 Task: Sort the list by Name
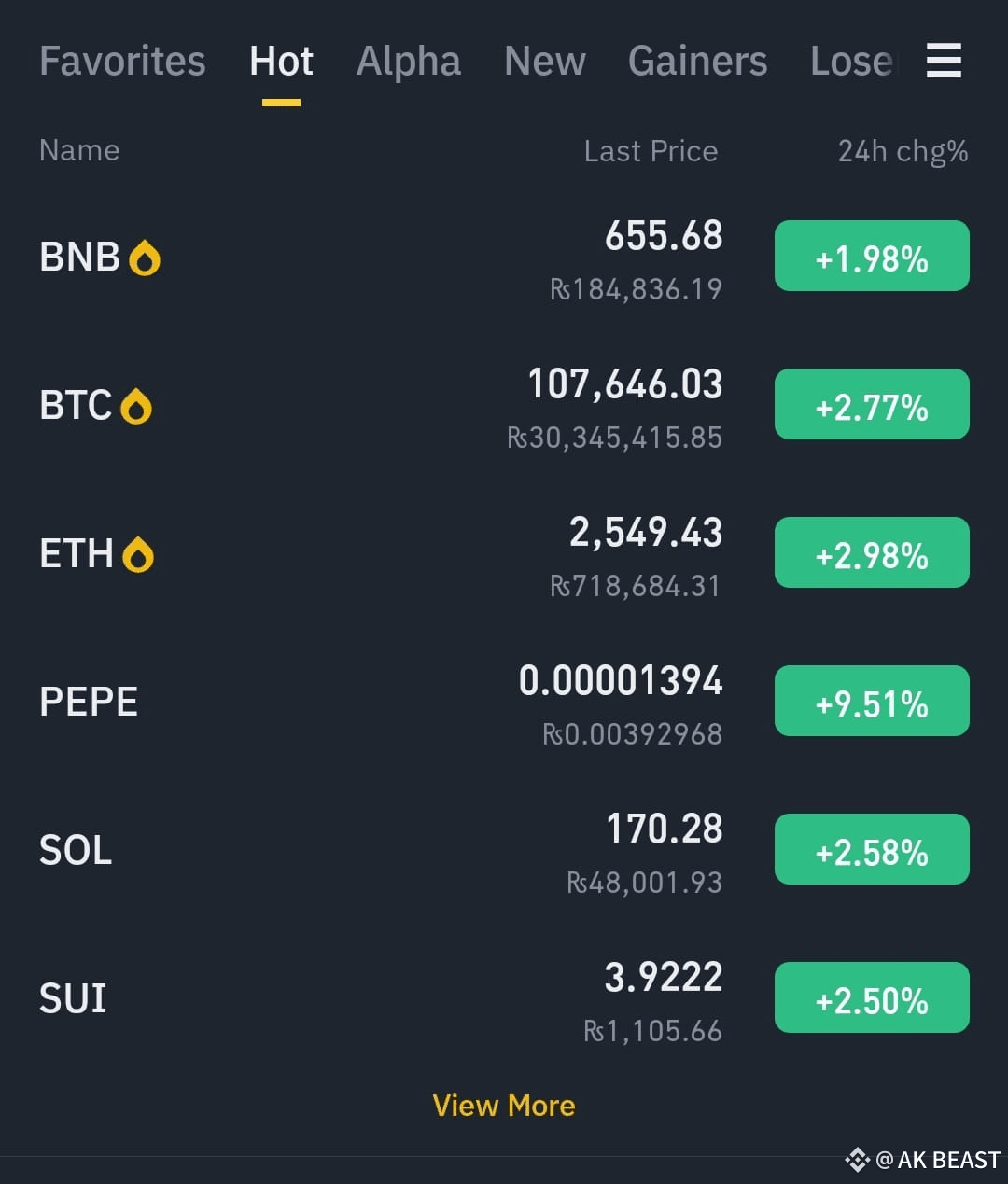[79, 150]
